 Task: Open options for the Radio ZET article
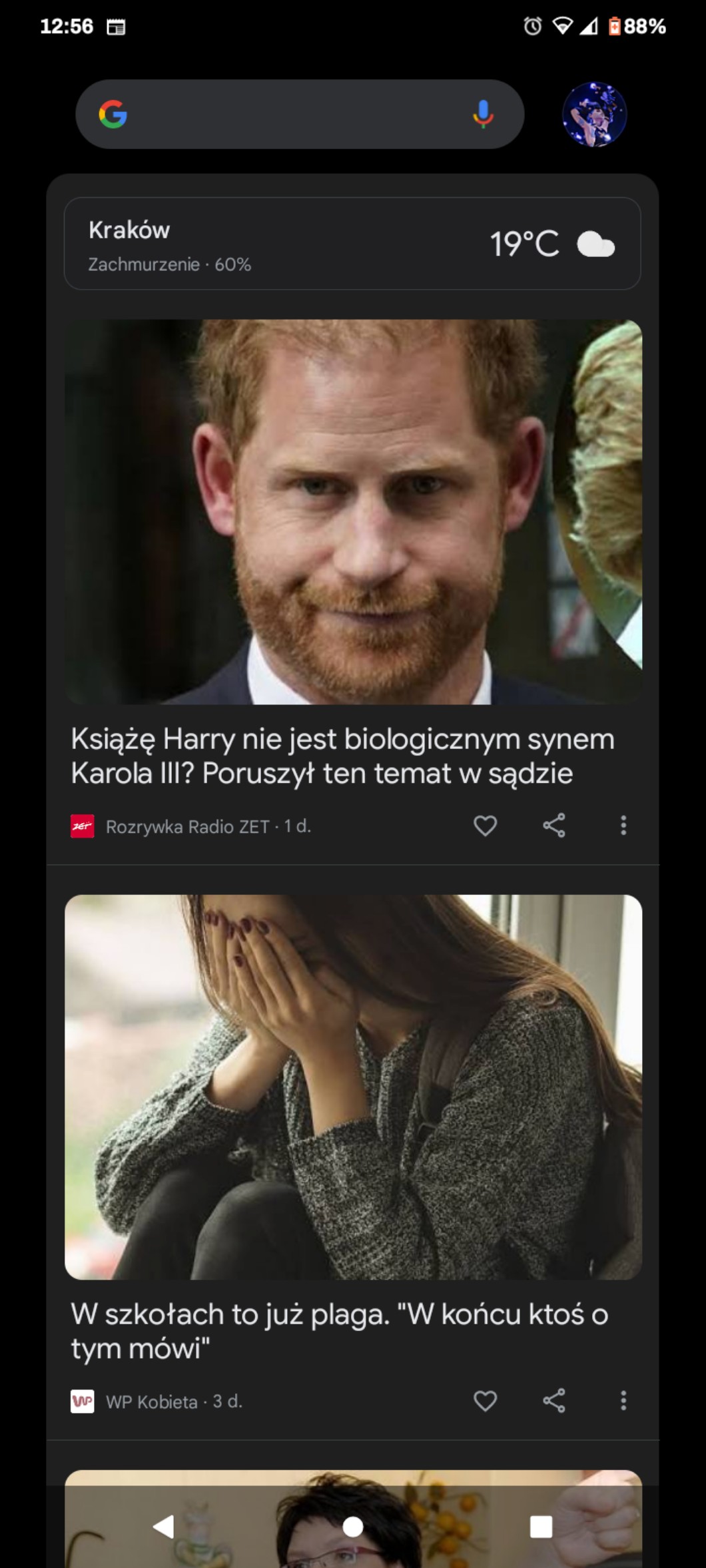click(x=623, y=826)
